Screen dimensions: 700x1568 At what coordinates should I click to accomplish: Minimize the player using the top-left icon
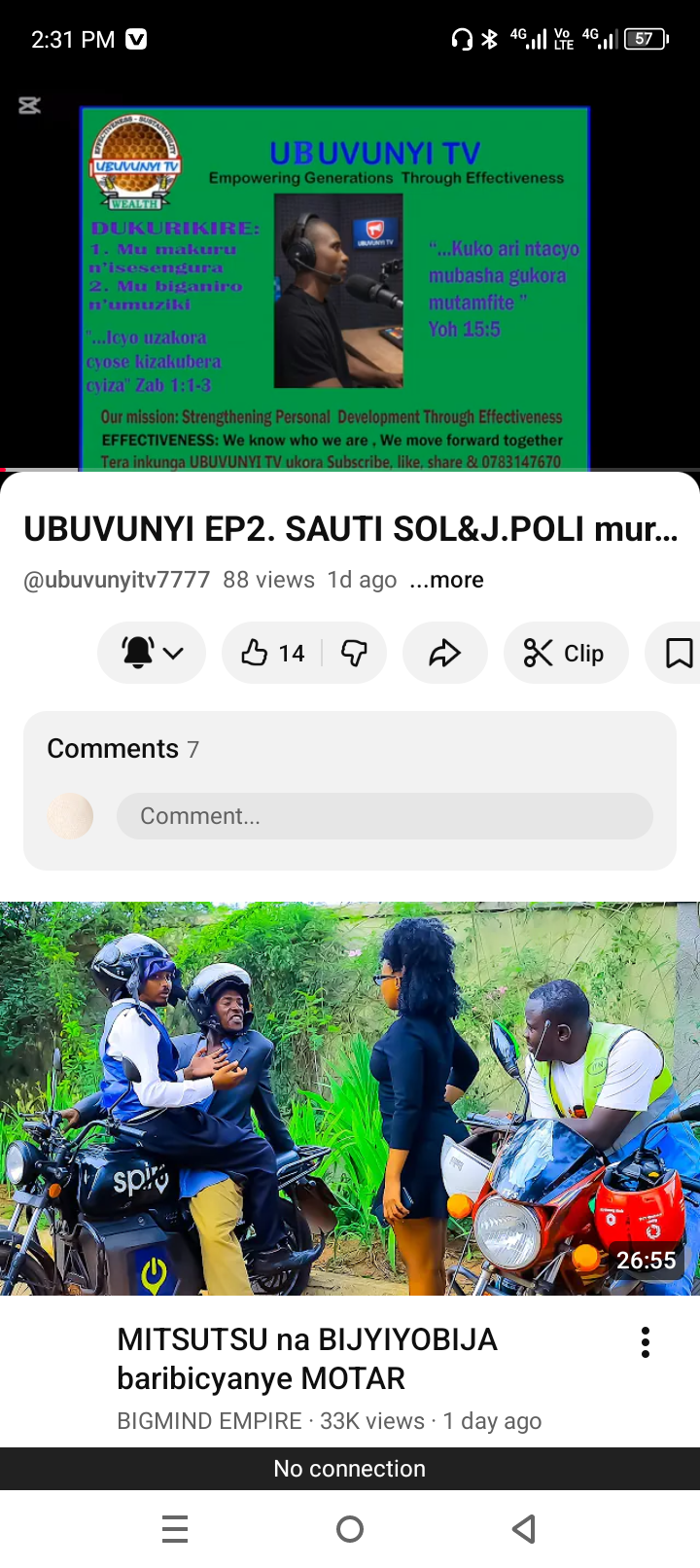(30, 105)
